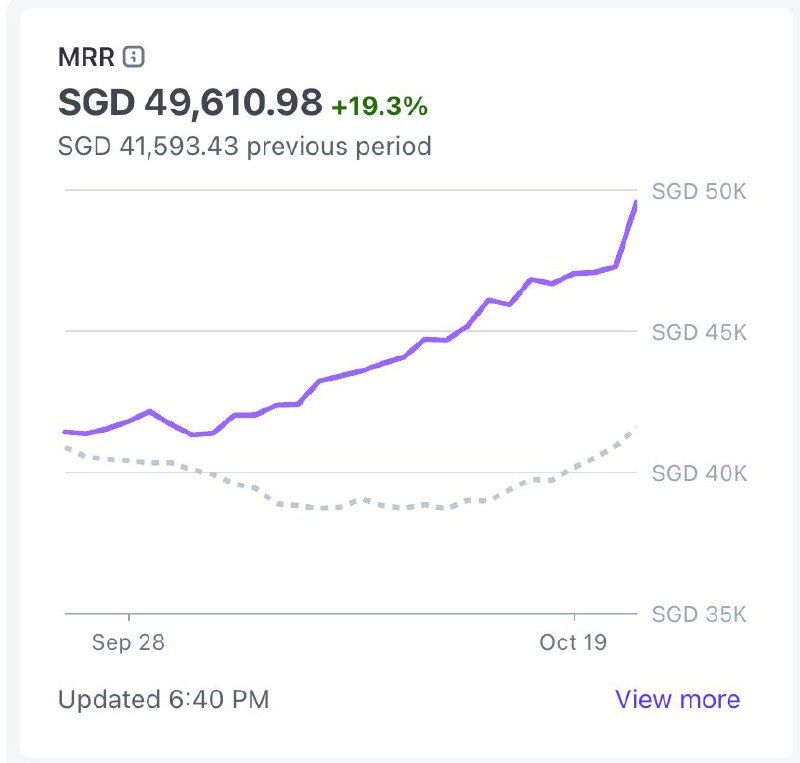
Task: Open the MRR info icon
Action: tap(134, 57)
